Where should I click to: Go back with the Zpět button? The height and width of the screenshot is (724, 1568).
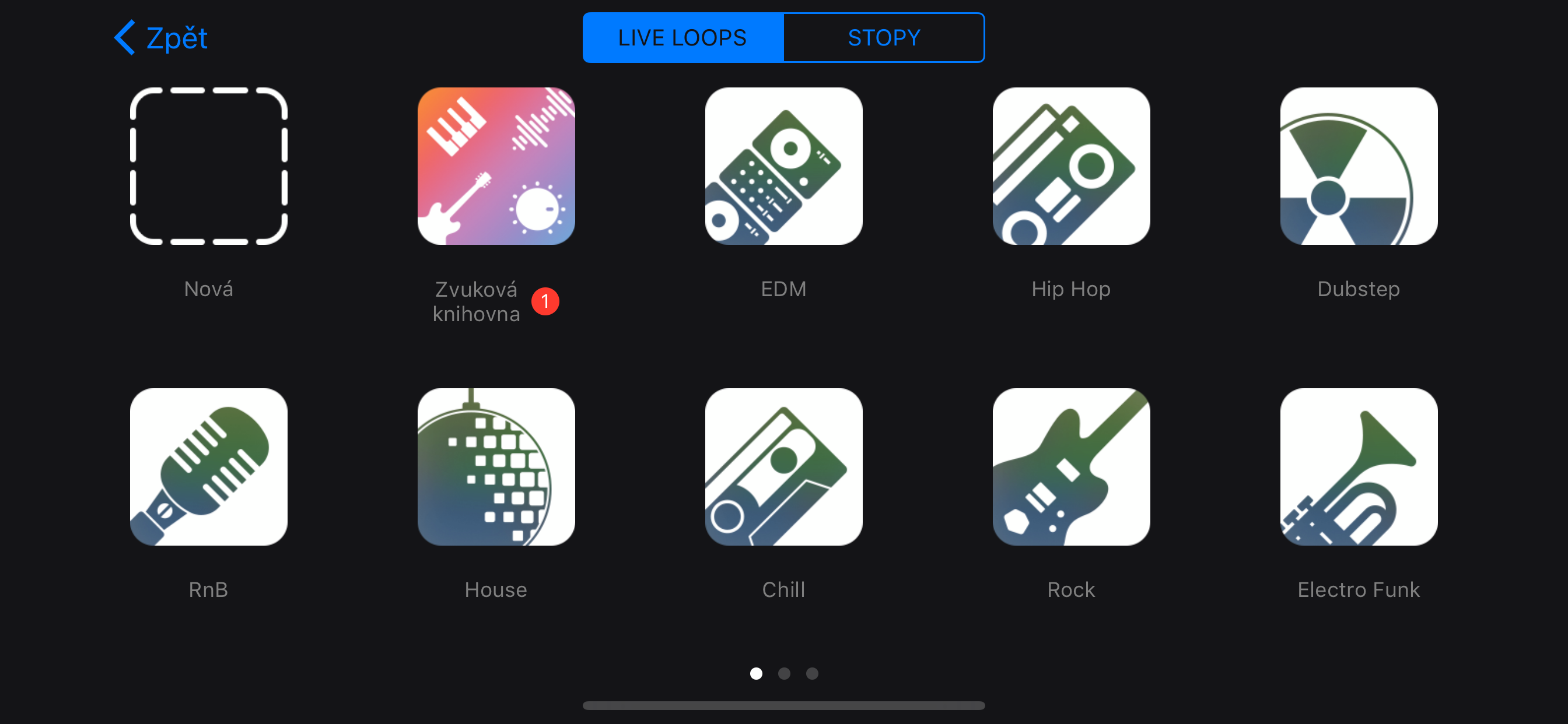click(162, 38)
